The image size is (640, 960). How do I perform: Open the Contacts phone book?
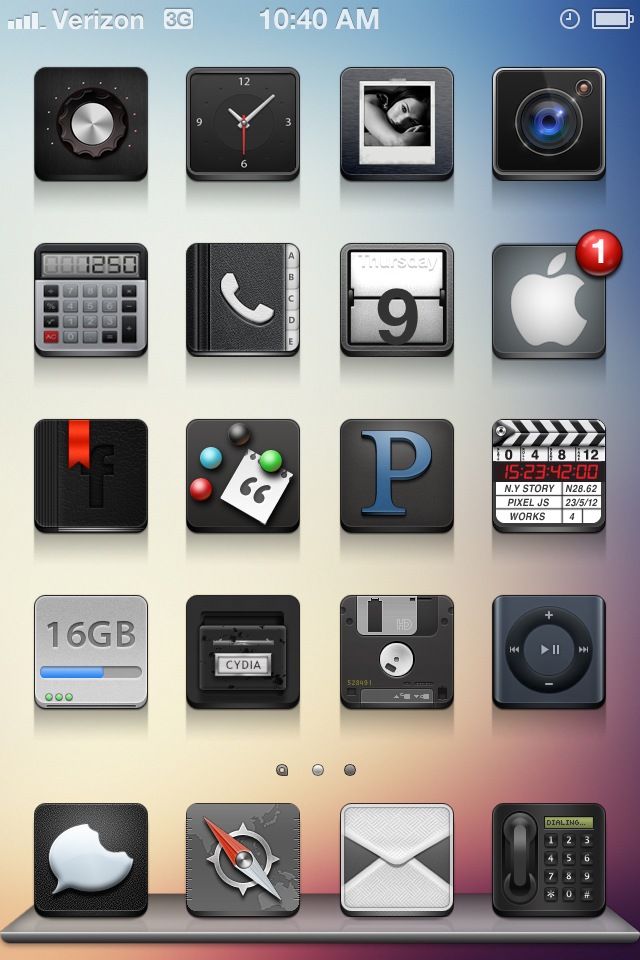(243, 299)
